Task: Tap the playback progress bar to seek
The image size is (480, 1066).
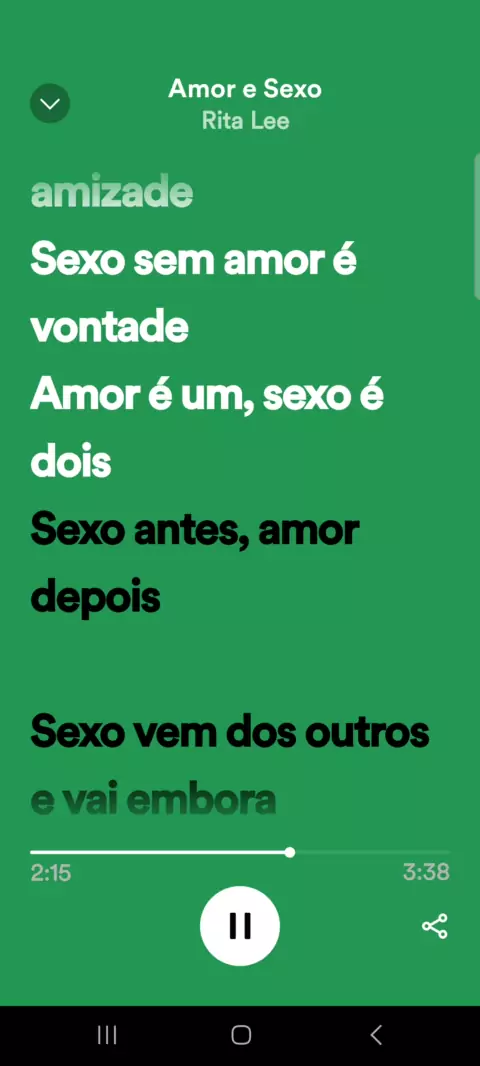Action: tap(240, 852)
